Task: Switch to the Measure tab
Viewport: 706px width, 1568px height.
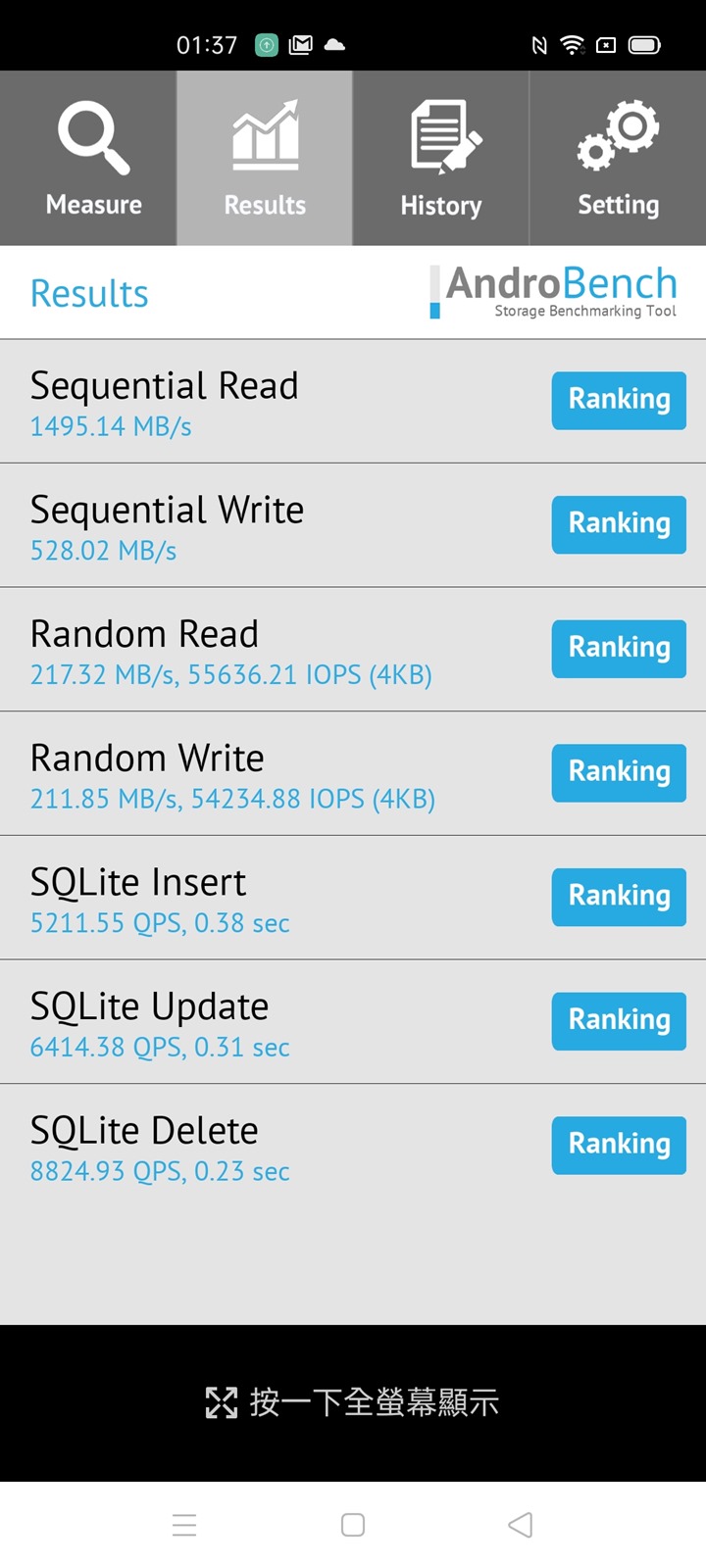Action: [x=93, y=159]
